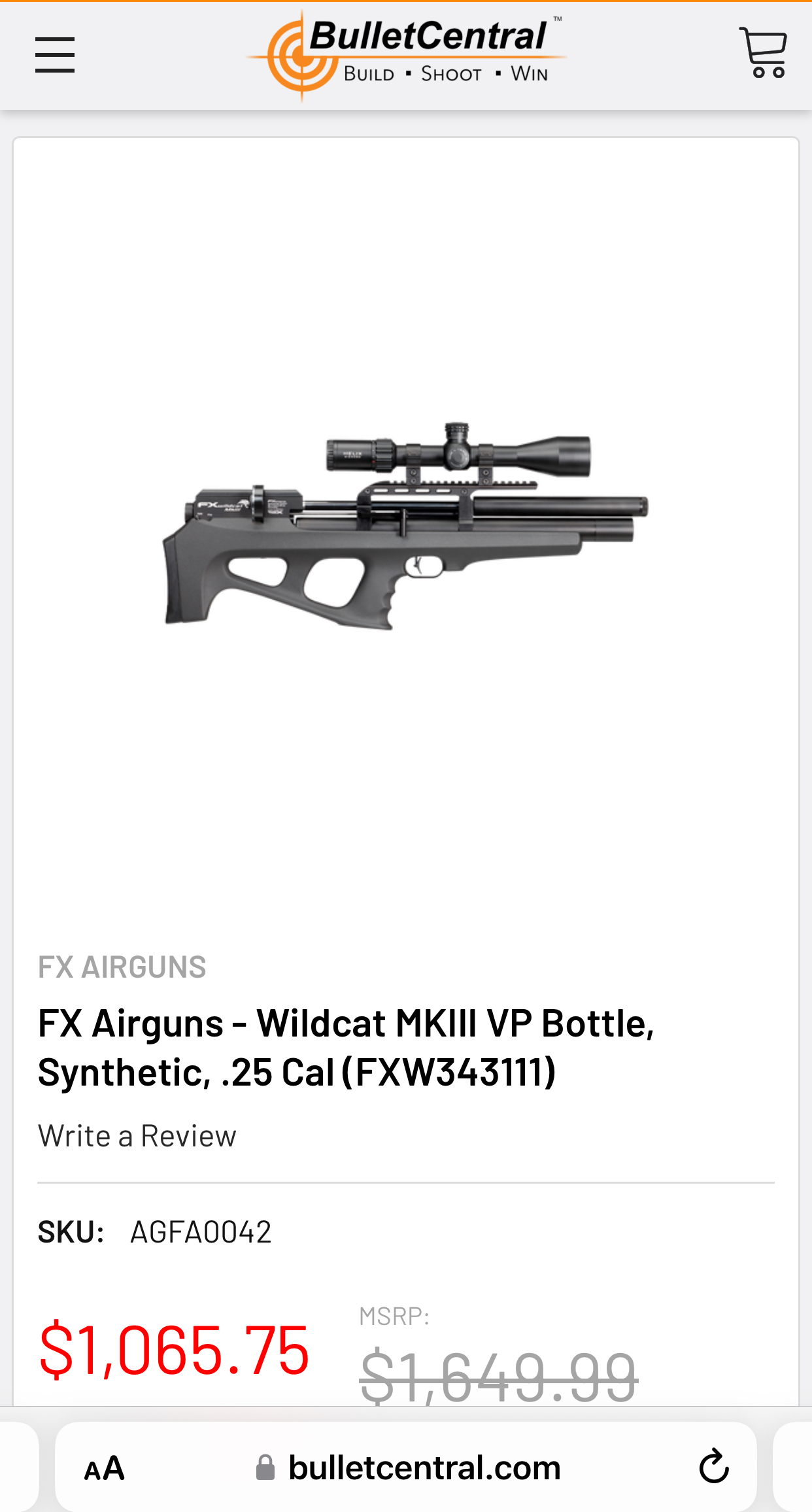Open the hamburger menu

55,55
